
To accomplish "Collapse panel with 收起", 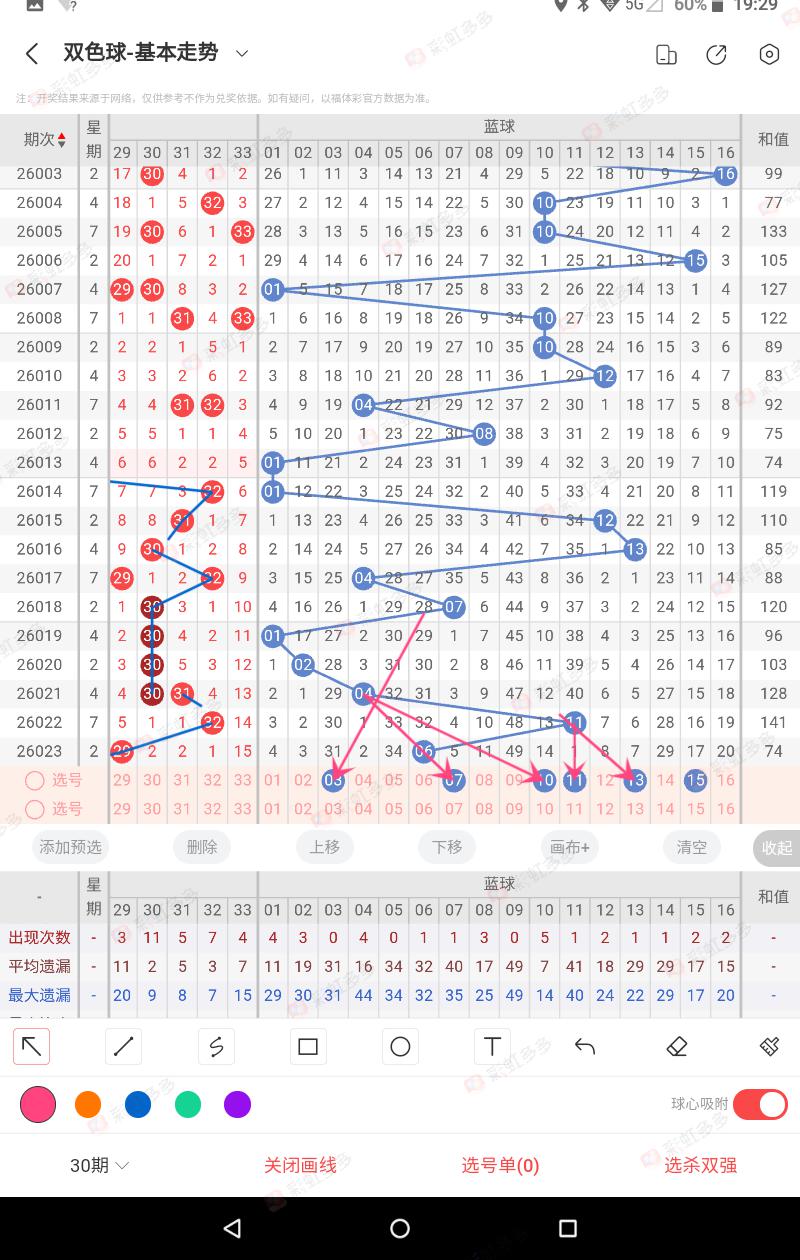I will 776,848.
